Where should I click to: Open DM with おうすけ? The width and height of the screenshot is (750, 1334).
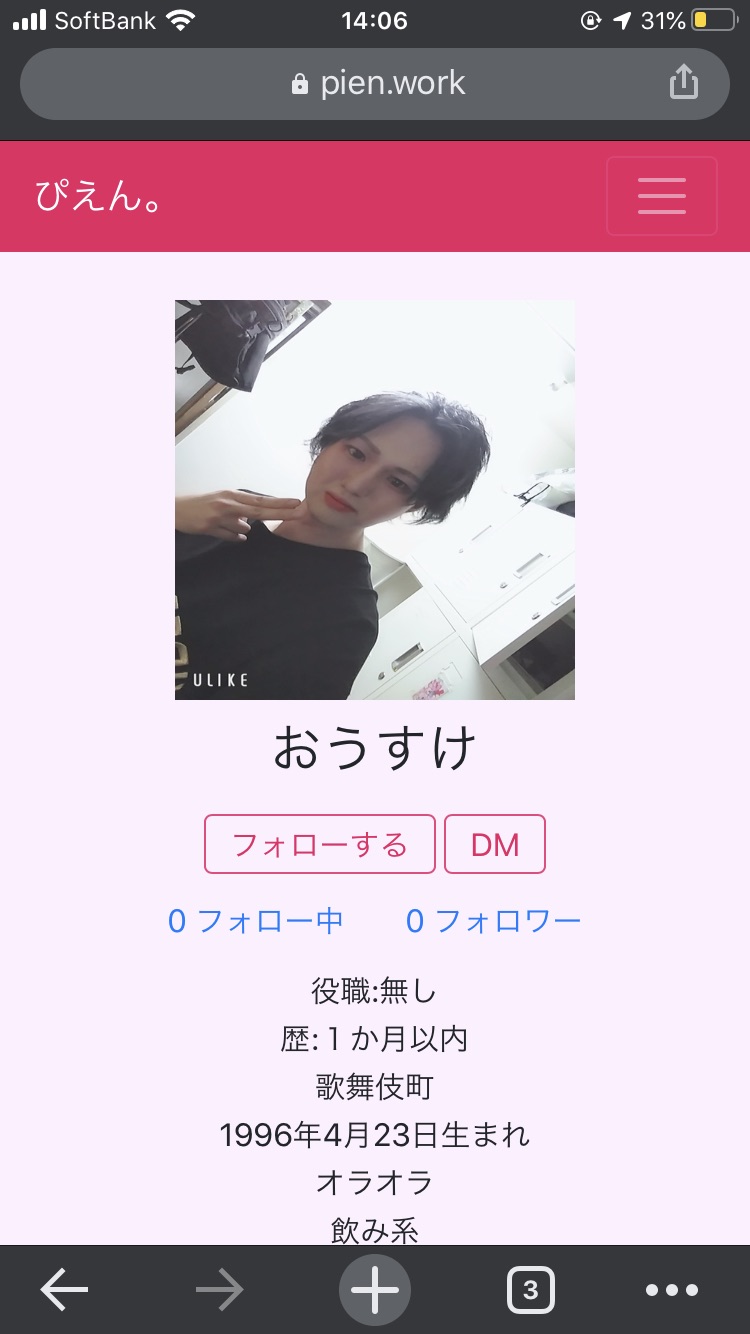tap(495, 844)
